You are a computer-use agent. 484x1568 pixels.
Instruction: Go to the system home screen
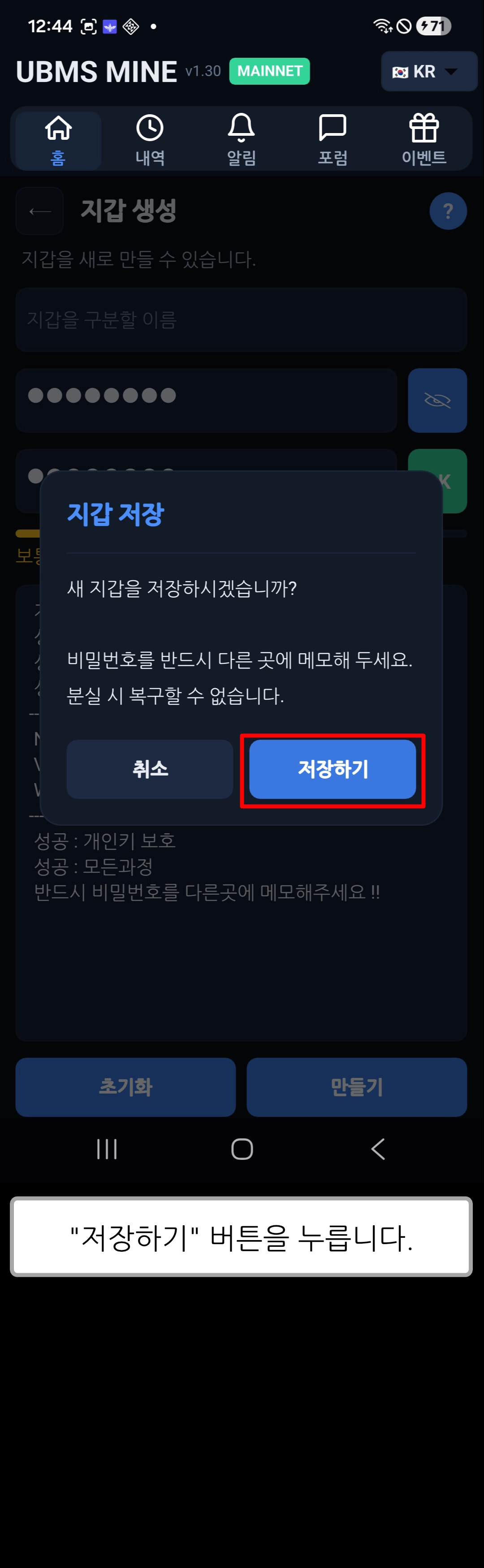pos(242,1149)
